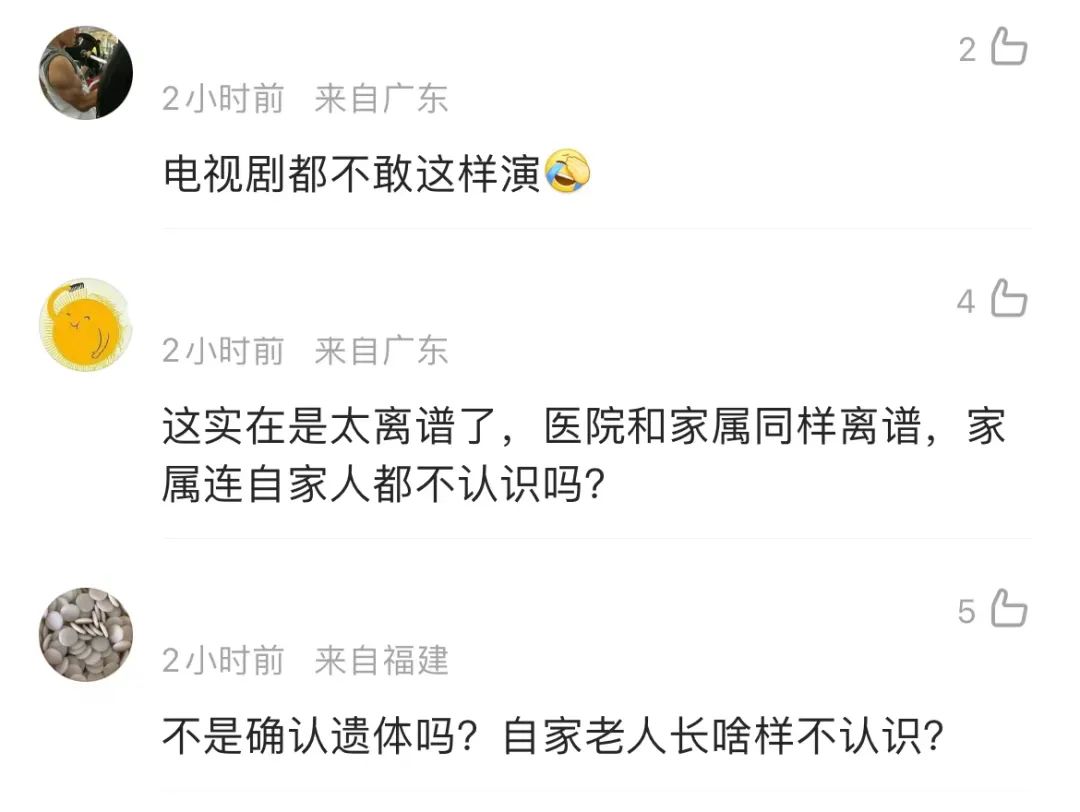Image resolution: width=1080 pixels, height=812 pixels.
Task: Like the comment '电视剧都不敢这样演'
Action: pos(1009,47)
